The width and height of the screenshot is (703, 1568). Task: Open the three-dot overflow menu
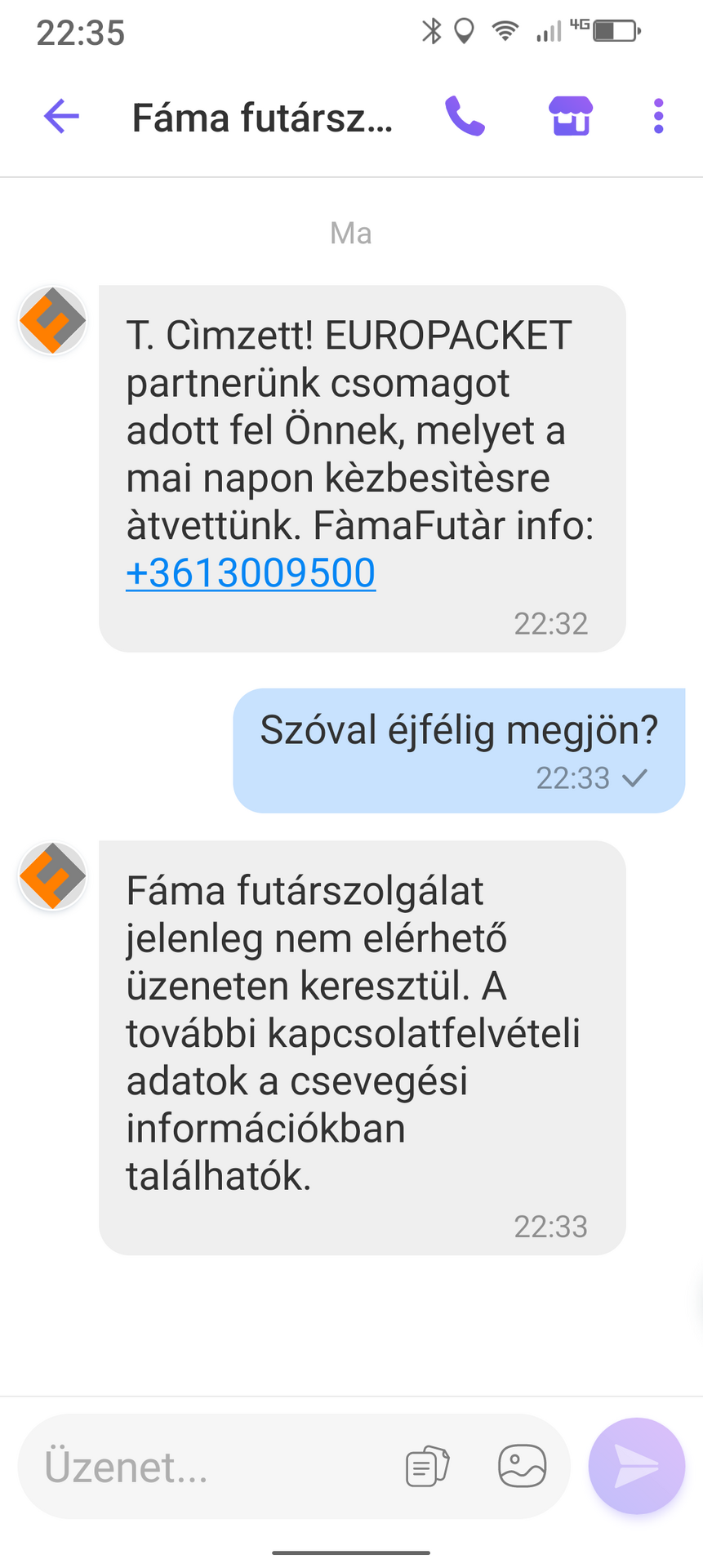click(x=658, y=117)
